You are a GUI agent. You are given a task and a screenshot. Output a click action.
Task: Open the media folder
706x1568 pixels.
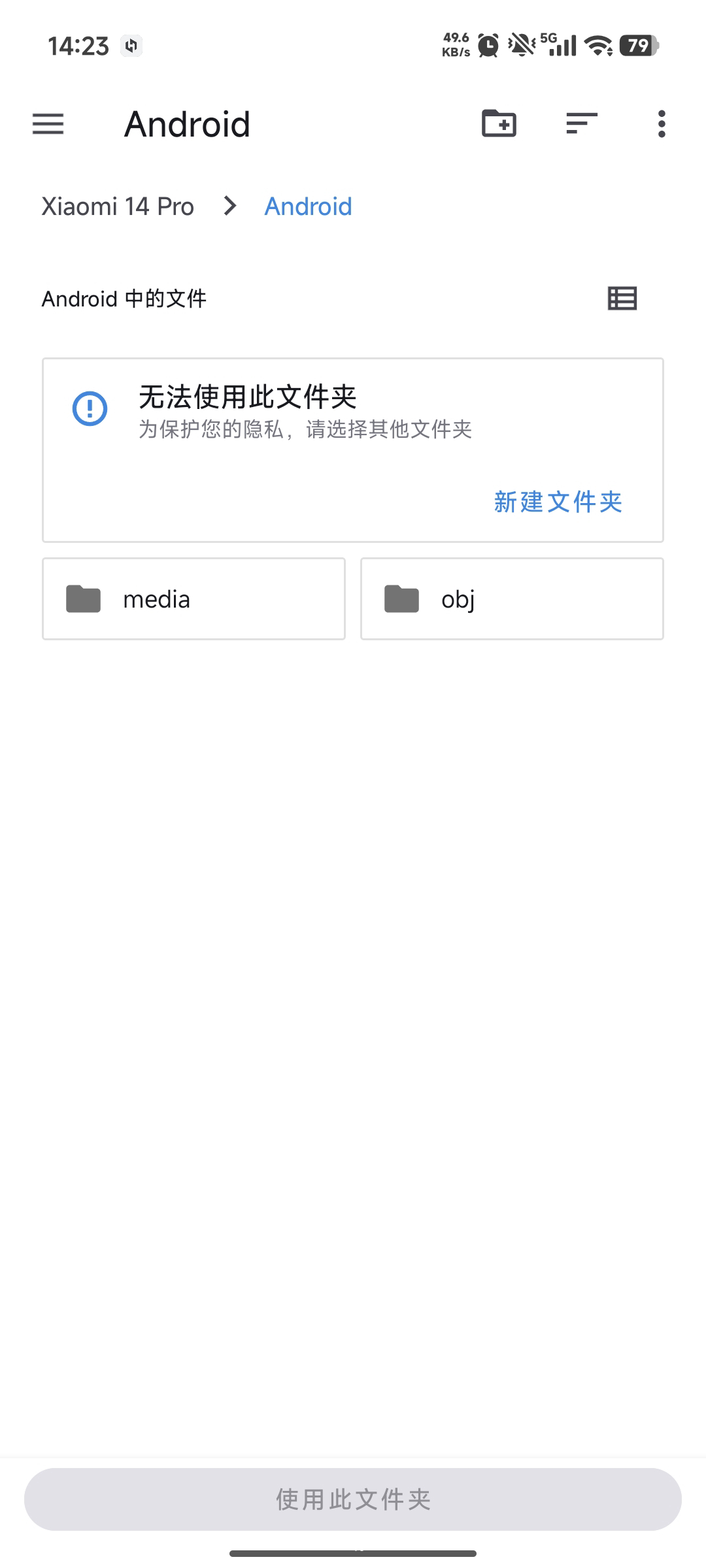pos(193,598)
